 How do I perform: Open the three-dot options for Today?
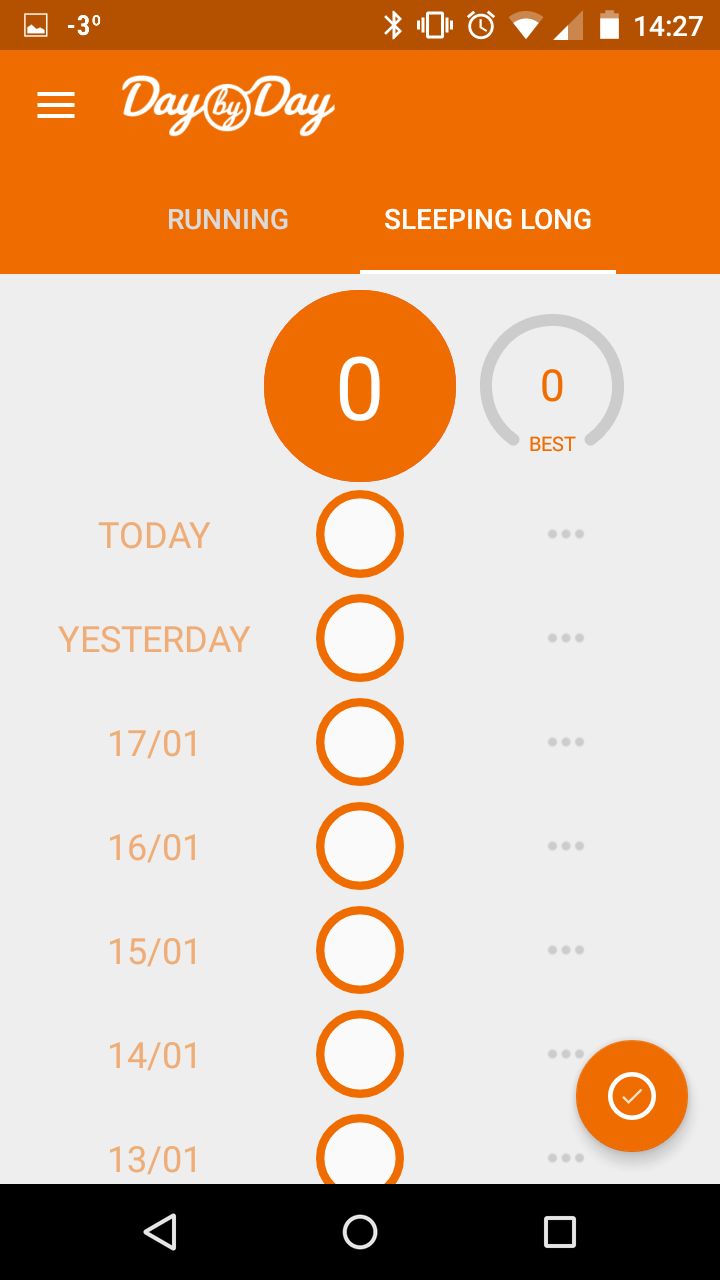(566, 534)
